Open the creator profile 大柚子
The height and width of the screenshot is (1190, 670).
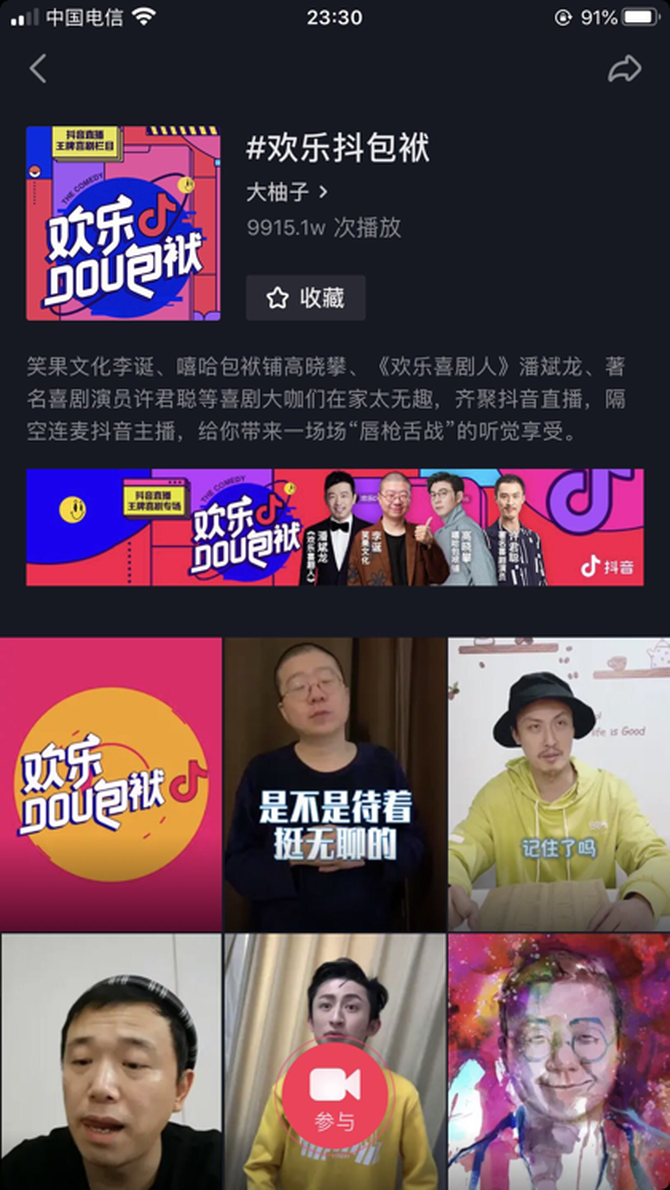[x=287, y=191]
